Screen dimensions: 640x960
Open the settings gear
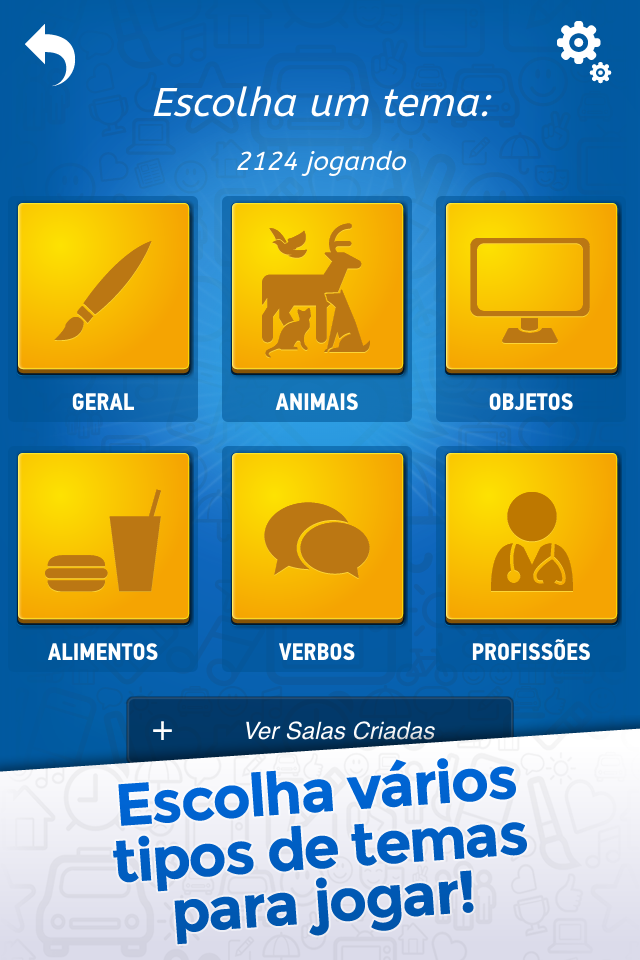click(582, 50)
